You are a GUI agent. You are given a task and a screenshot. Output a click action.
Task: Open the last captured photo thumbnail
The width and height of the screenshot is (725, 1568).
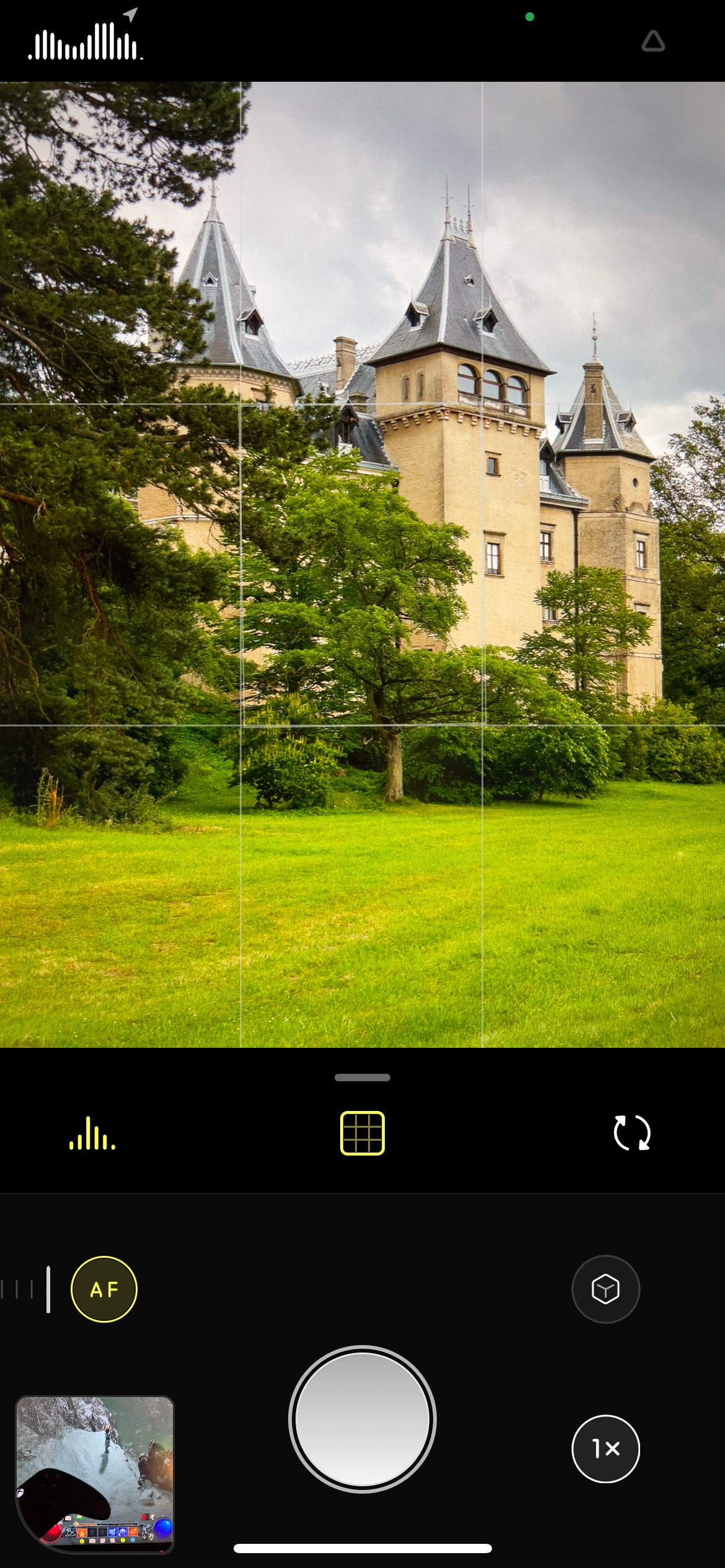tap(95, 1474)
